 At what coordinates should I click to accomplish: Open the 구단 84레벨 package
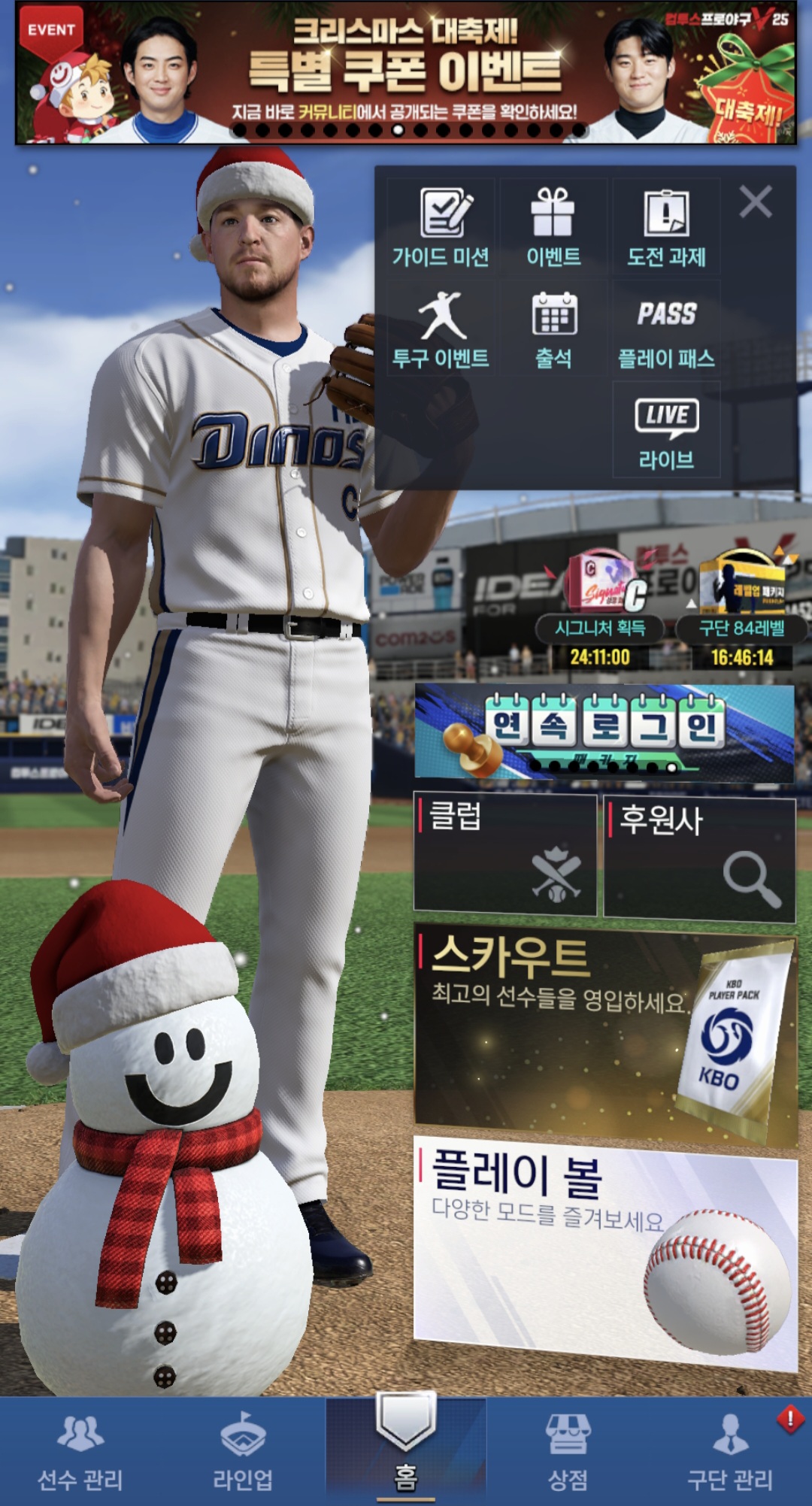[x=741, y=611]
